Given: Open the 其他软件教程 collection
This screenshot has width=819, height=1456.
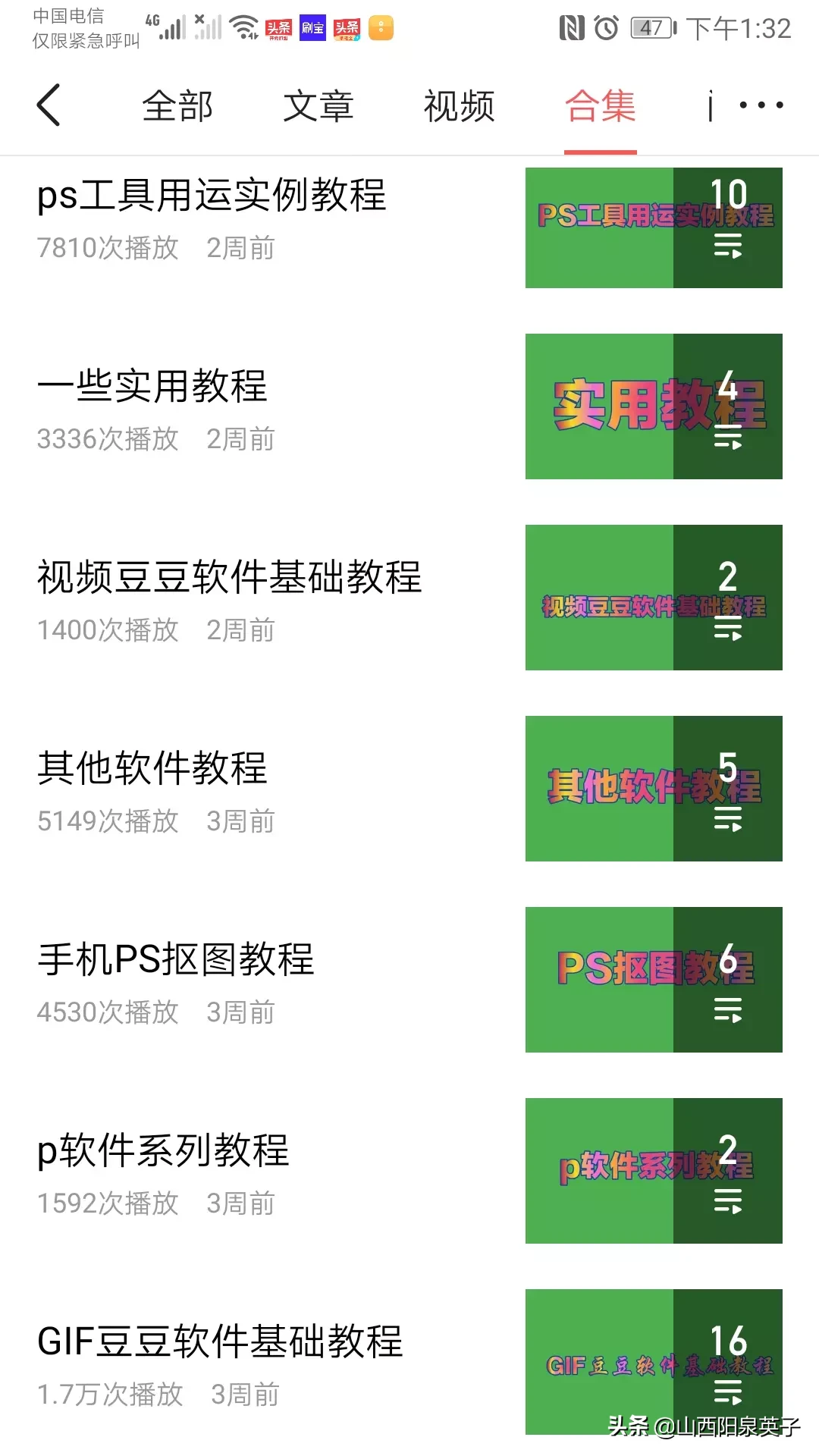Looking at the screenshot, I should [x=153, y=769].
